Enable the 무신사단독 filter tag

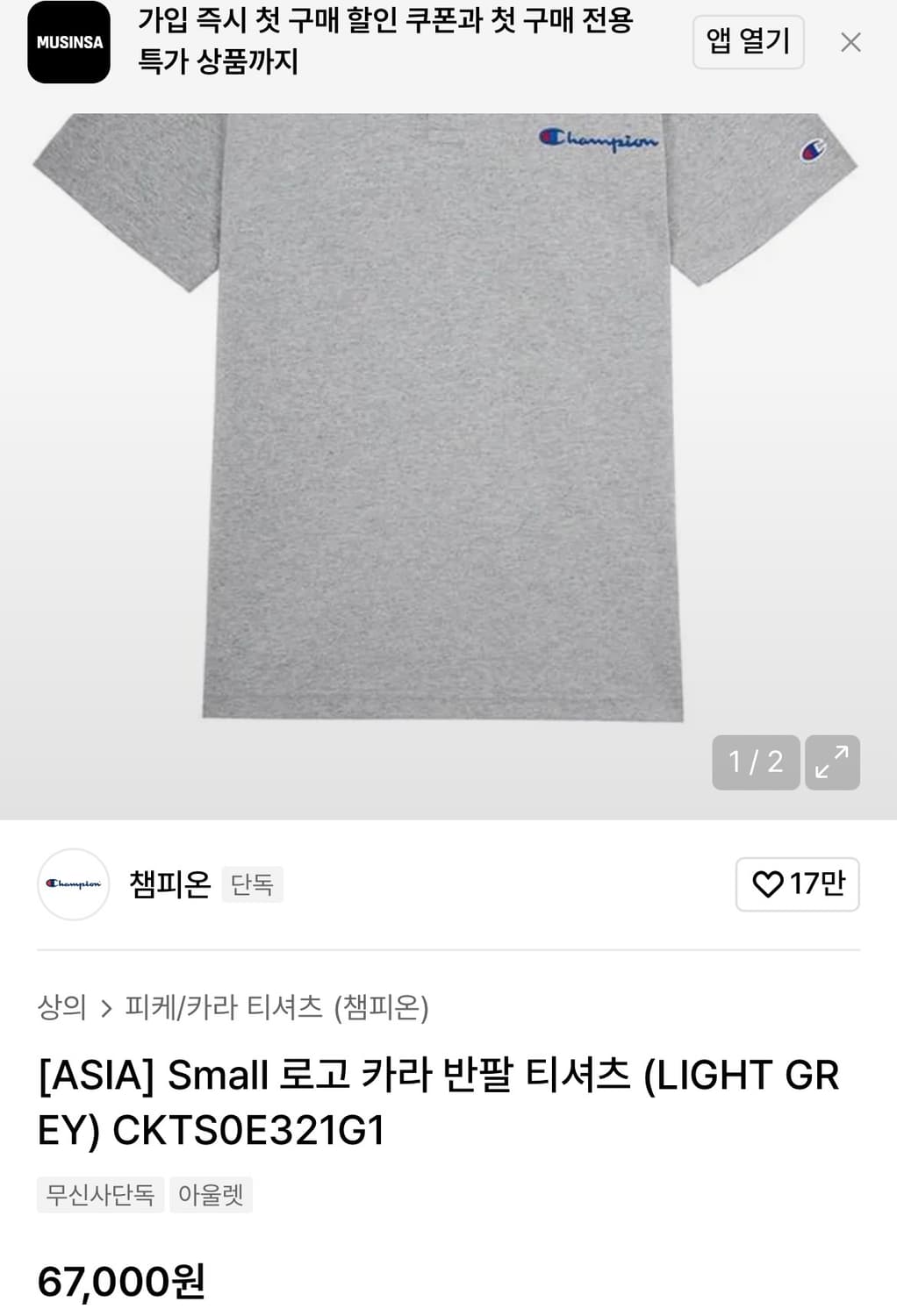pyautogui.click(x=99, y=1194)
